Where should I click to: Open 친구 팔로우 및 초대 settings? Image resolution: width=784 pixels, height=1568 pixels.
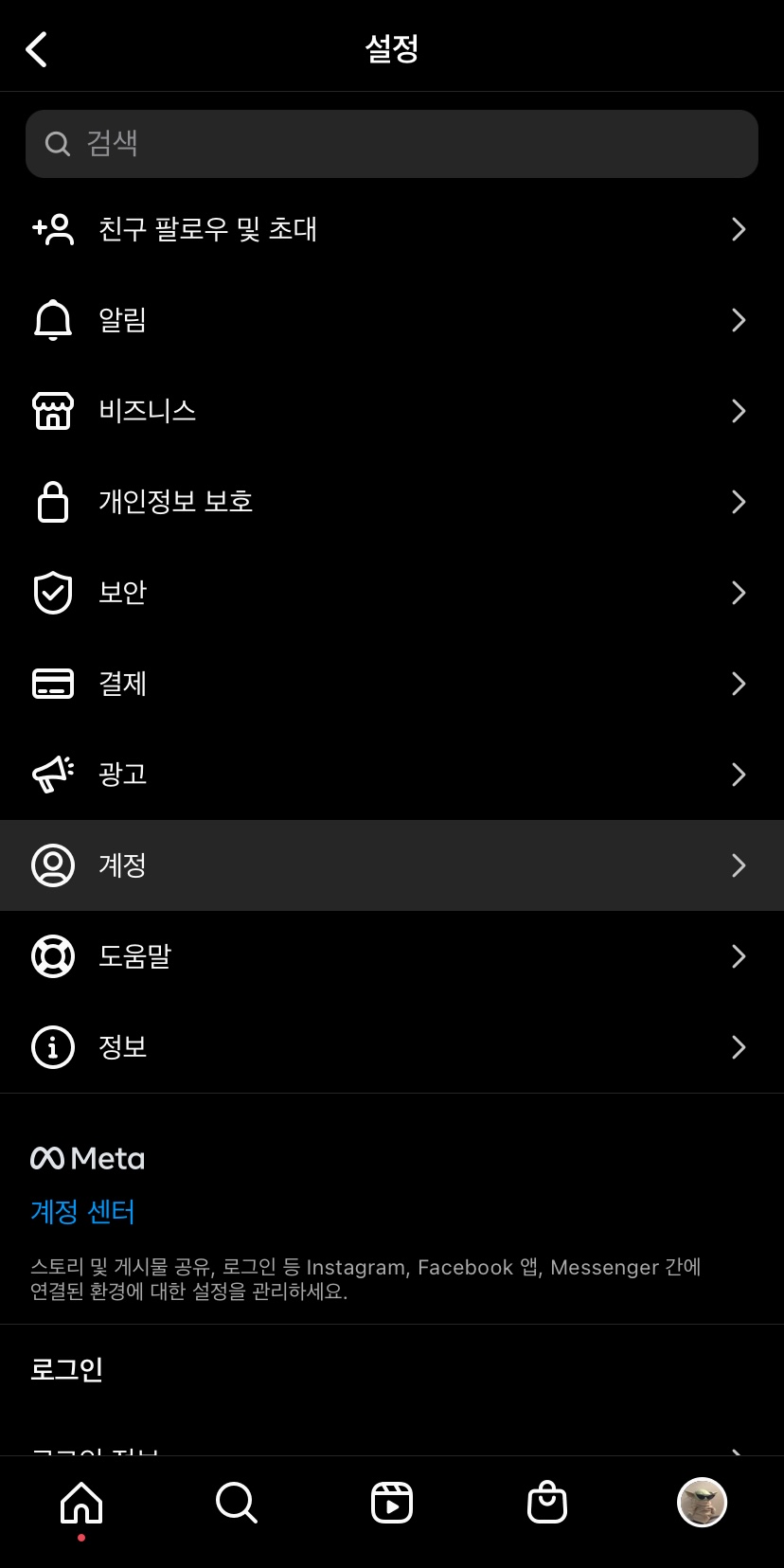click(x=392, y=229)
